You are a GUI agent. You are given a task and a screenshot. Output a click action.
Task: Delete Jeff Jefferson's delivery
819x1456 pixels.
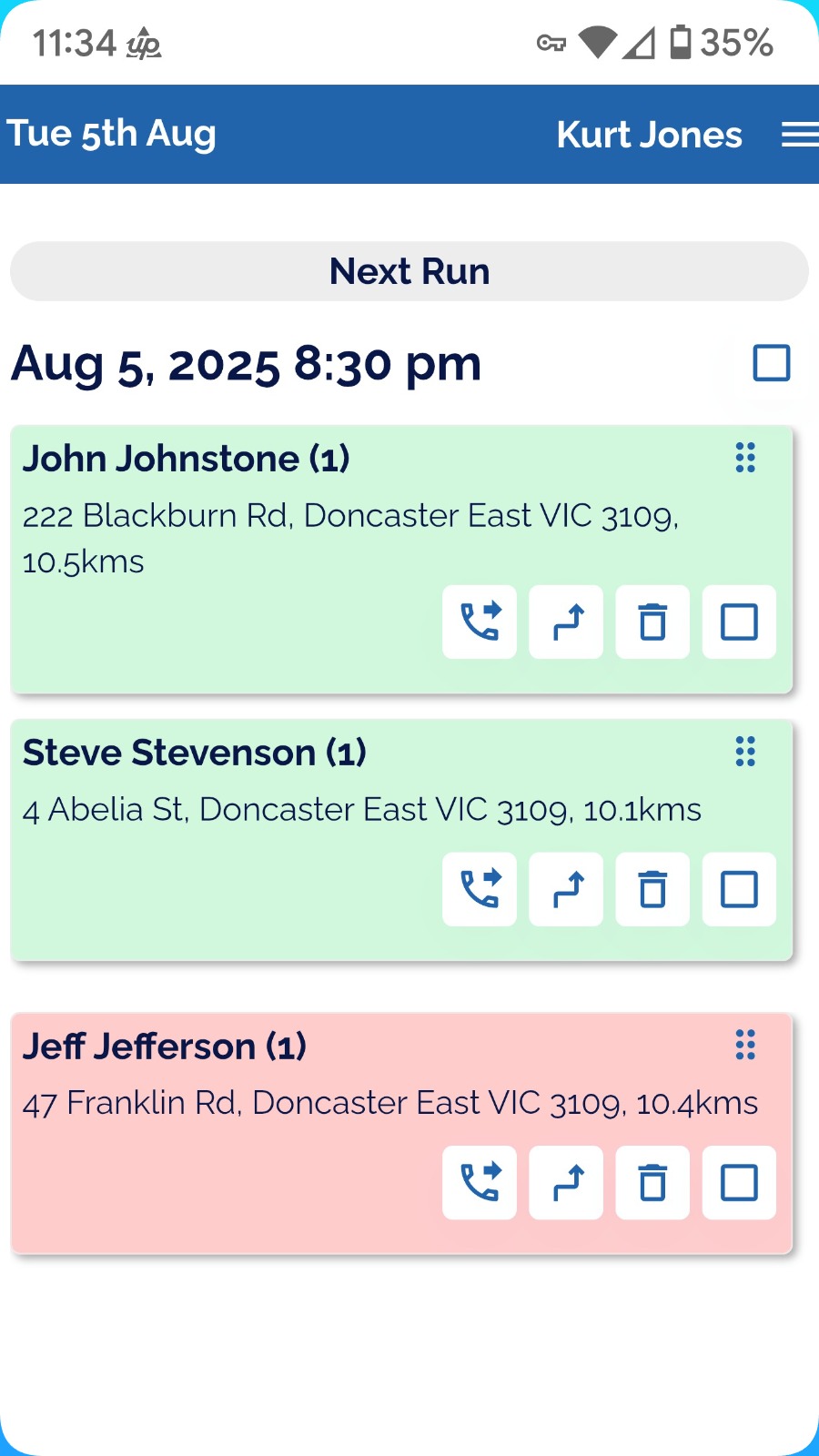coord(652,1183)
